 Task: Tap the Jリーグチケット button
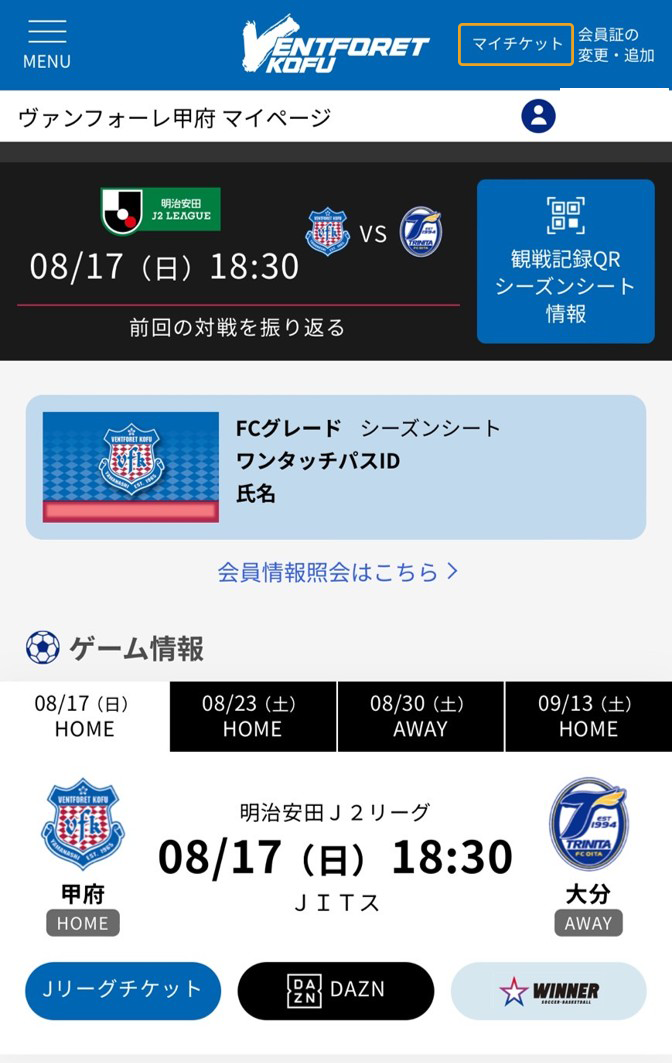pos(123,990)
